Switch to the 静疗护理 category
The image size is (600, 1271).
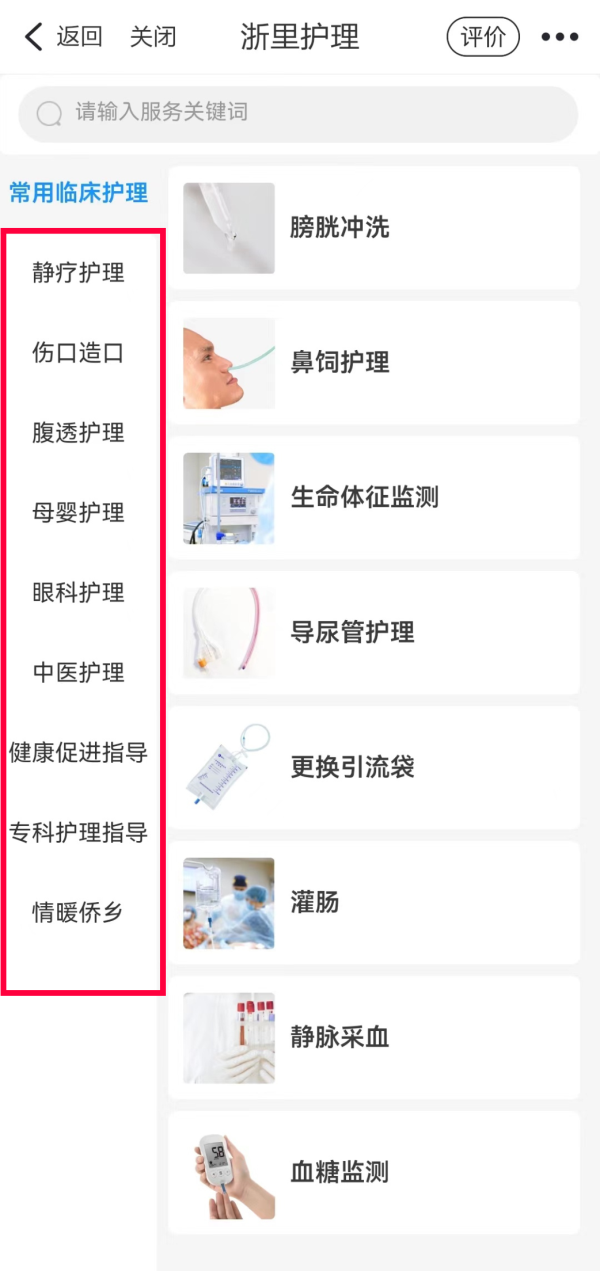(79, 273)
